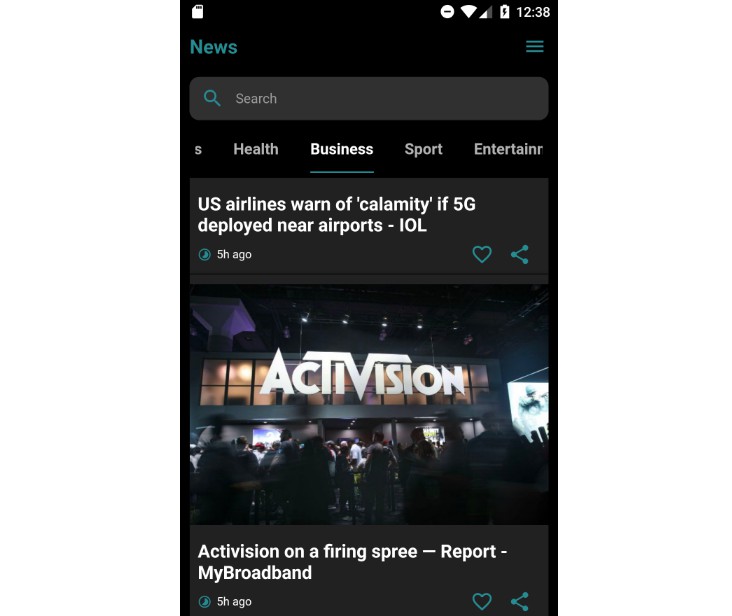Viewport: 732px width, 616px height.
Task: Switch to the Sport tab
Action: pyautogui.click(x=423, y=149)
